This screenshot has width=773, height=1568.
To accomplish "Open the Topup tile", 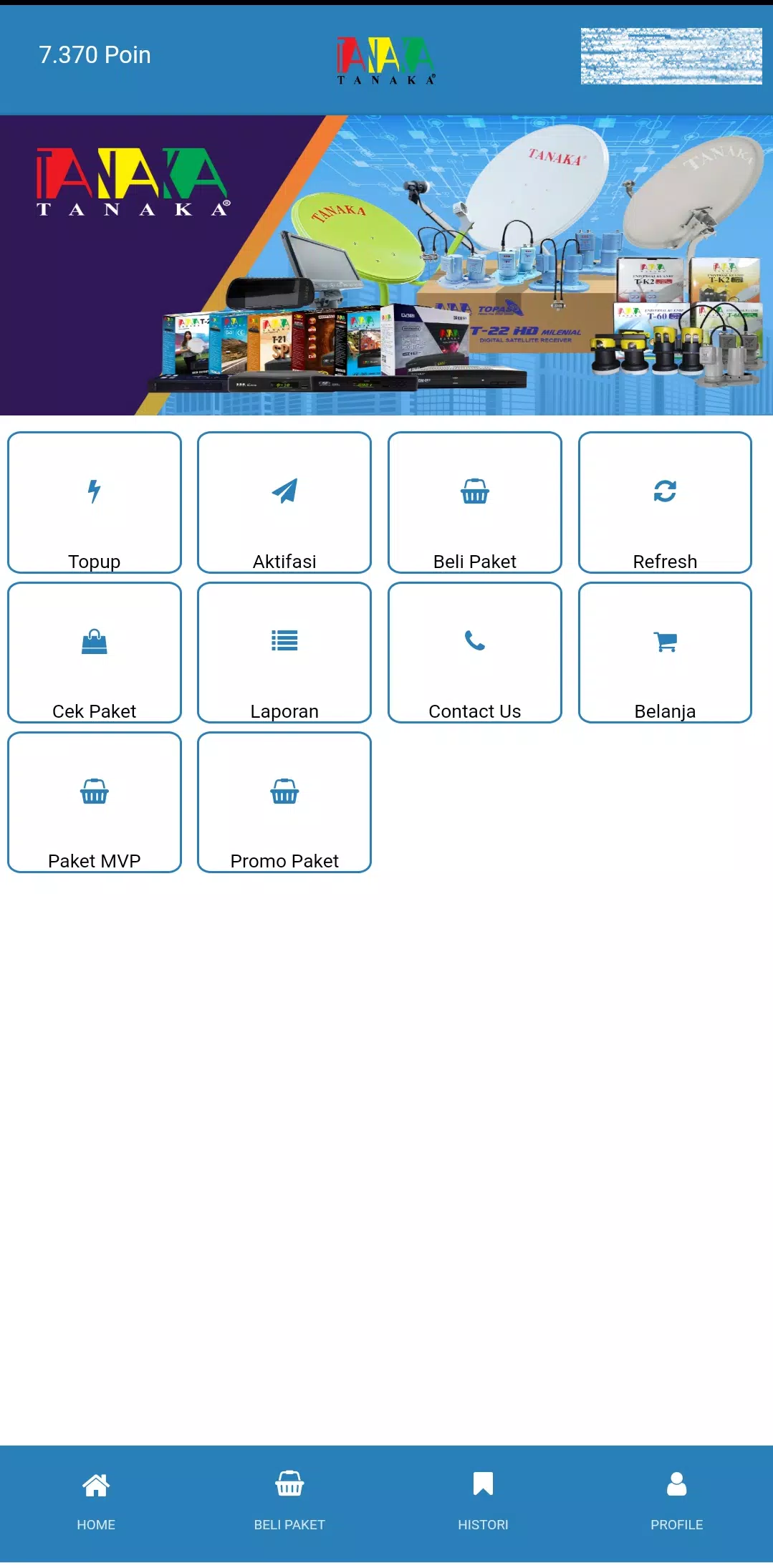I will [94, 502].
